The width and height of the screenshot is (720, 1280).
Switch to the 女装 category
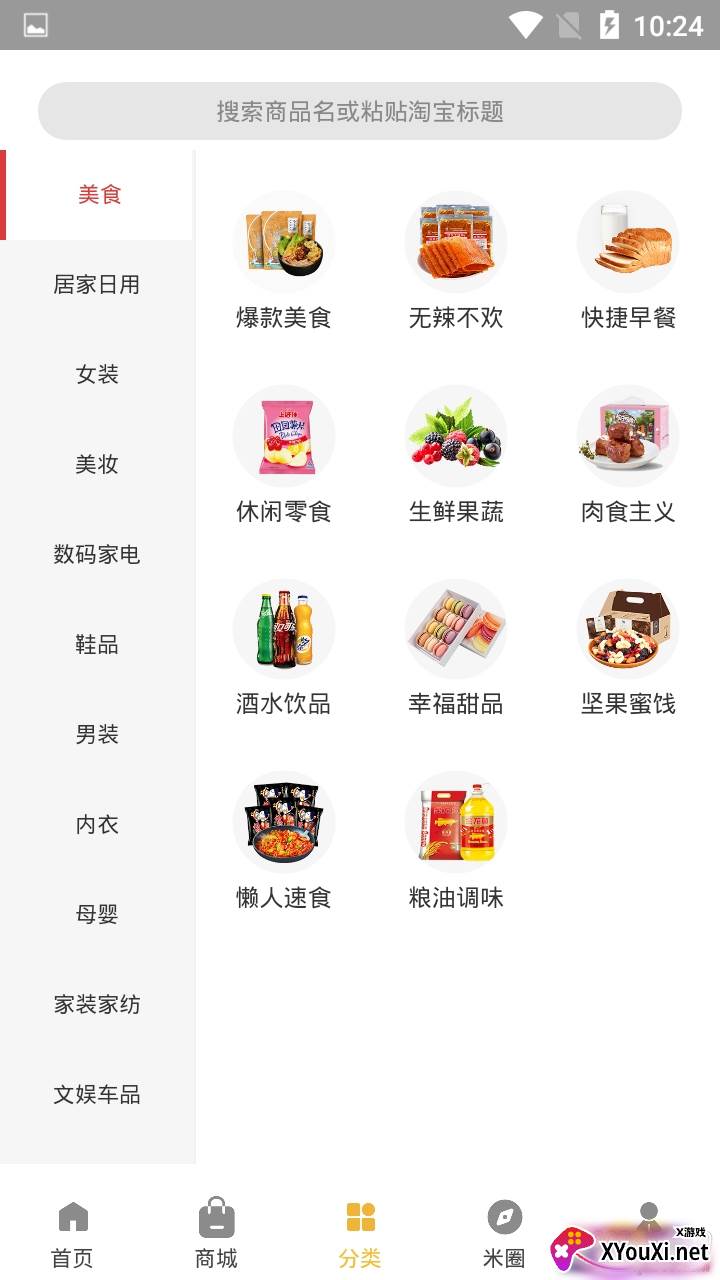[97, 375]
